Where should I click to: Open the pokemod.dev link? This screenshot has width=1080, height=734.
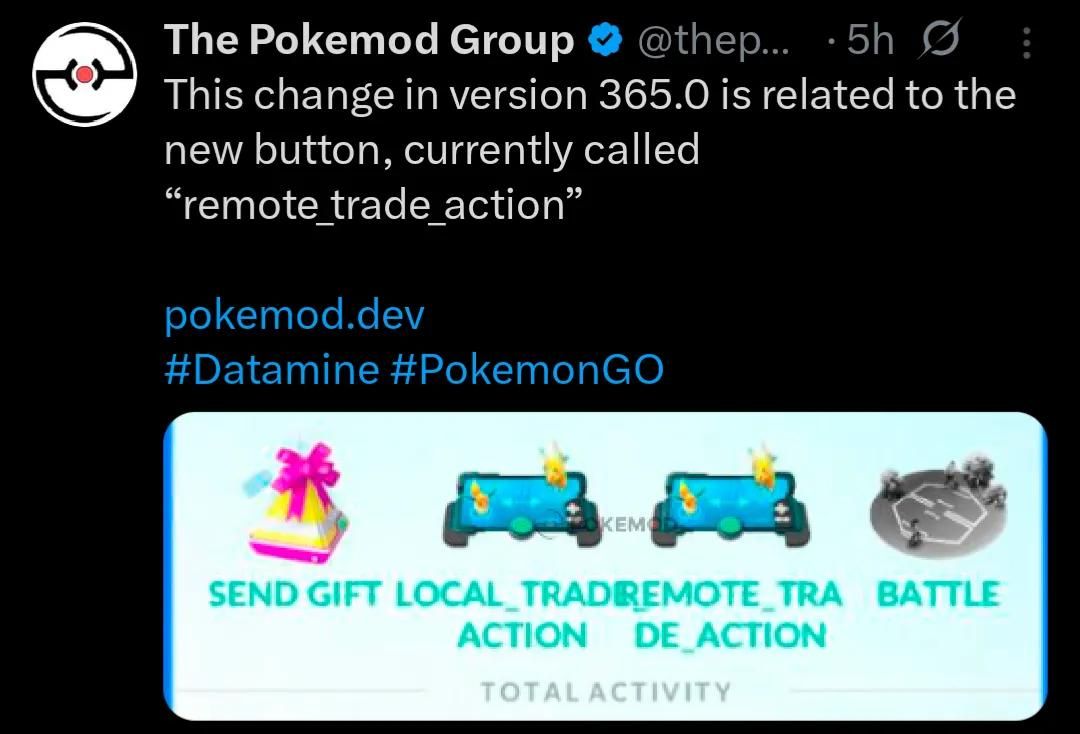click(x=293, y=315)
